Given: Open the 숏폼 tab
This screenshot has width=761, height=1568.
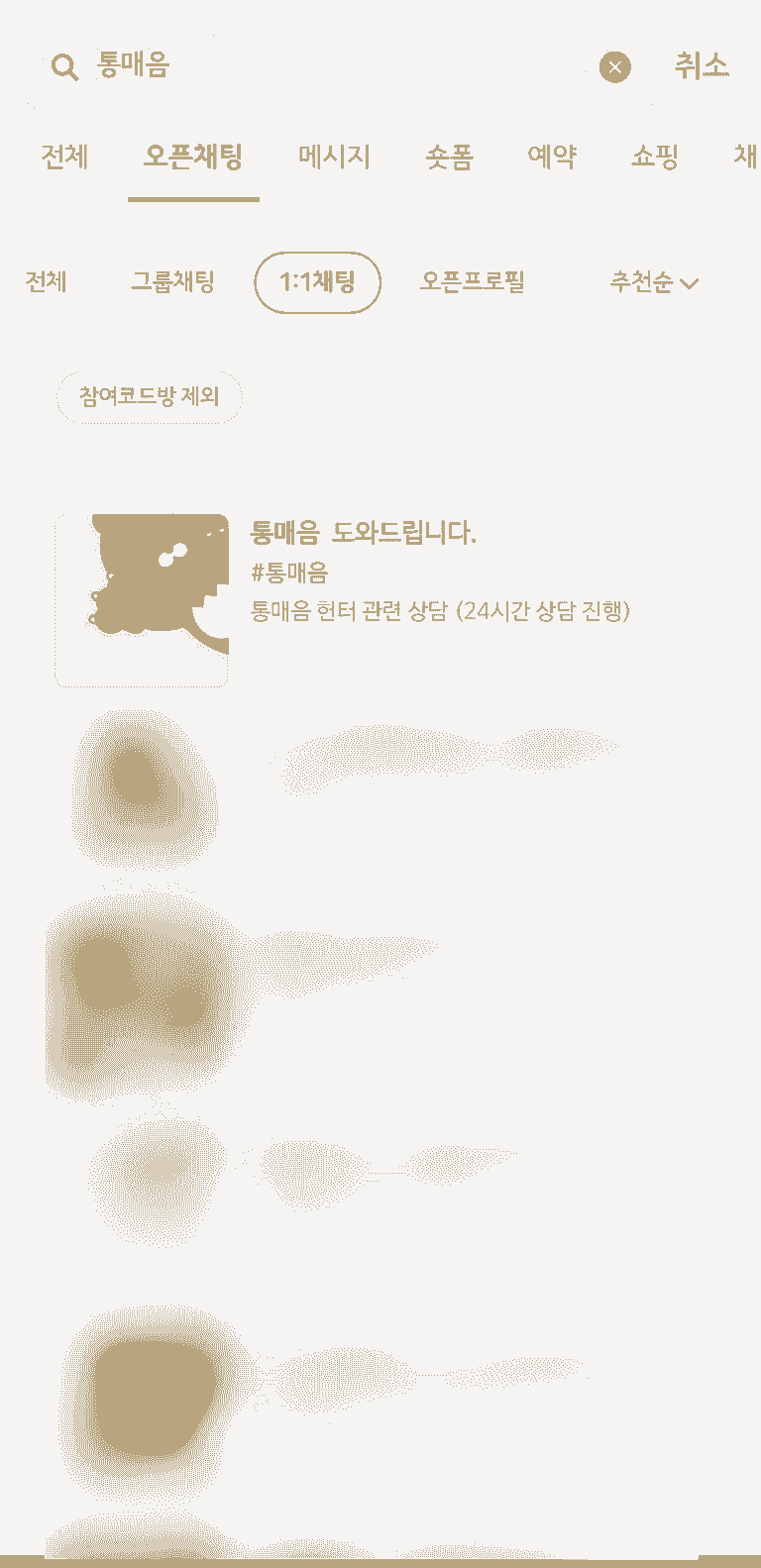Looking at the screenshot, I should (449, 157).
